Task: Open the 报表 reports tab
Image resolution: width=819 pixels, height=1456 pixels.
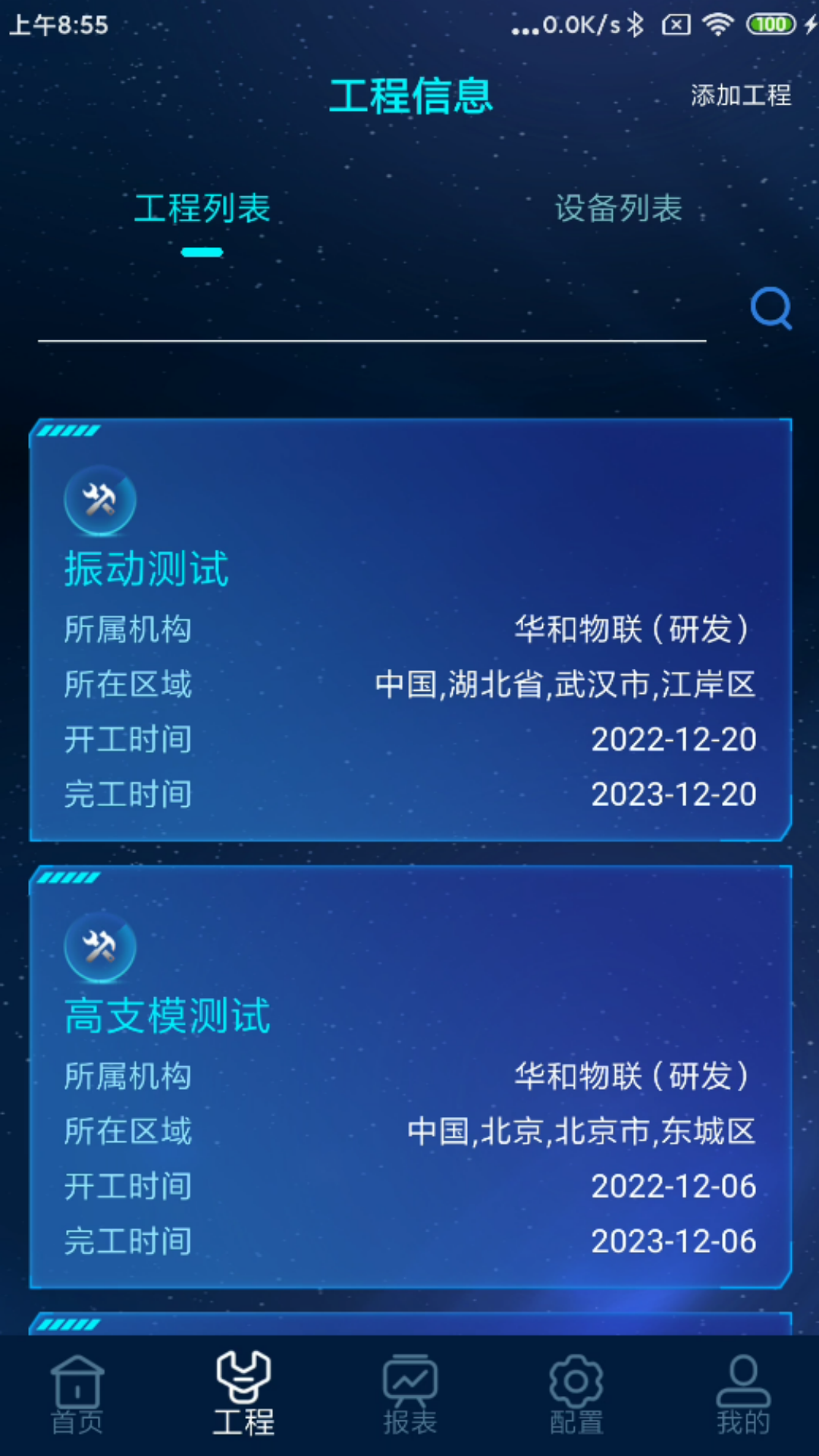Action: 410,1395
